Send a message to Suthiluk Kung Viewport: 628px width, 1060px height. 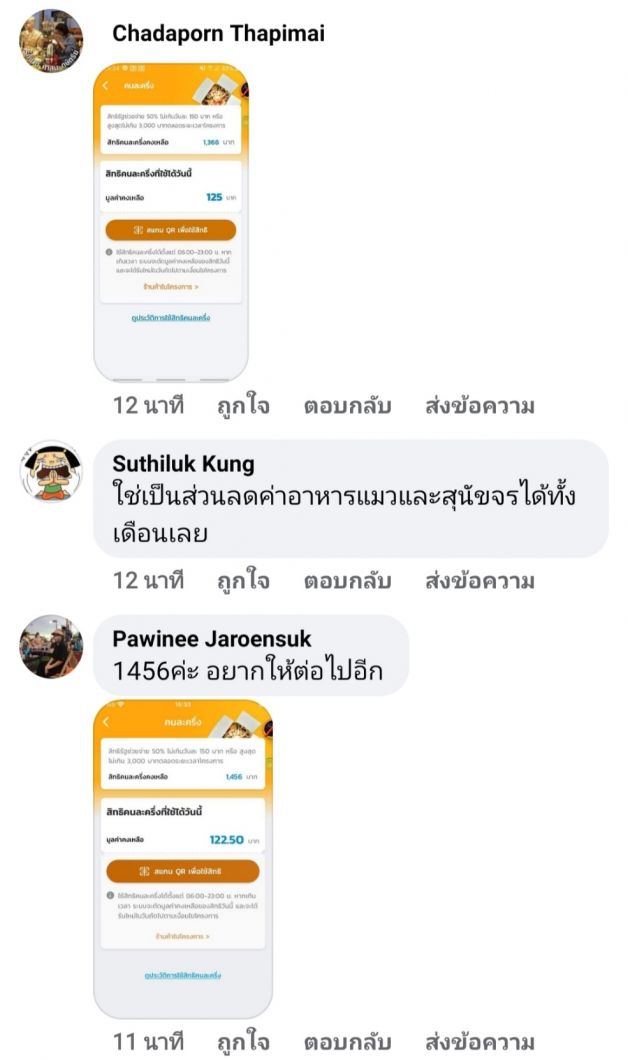(480, 581)
